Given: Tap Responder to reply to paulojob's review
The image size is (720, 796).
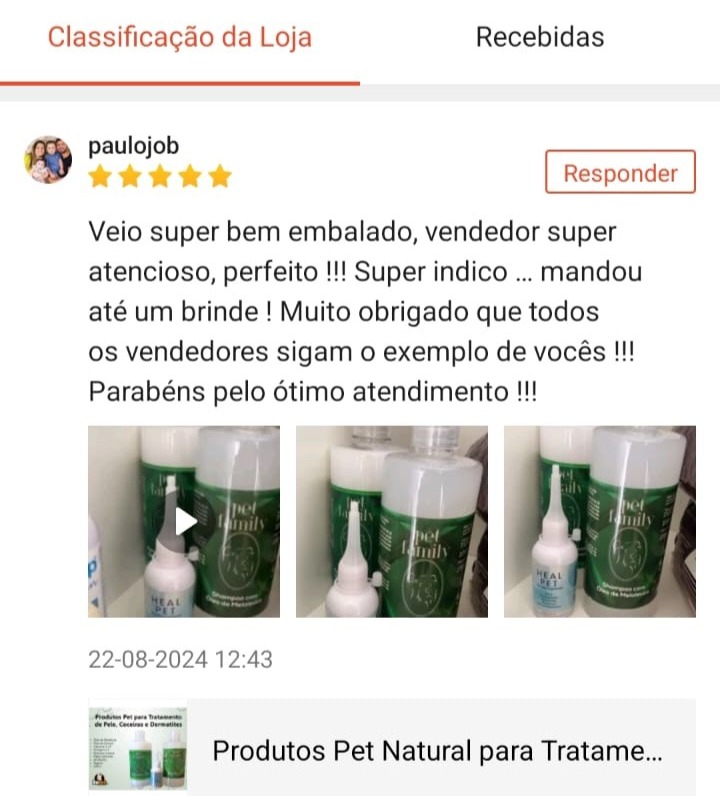Looking at the screenshot, I should pyautogui.click(x=620, y=172).
